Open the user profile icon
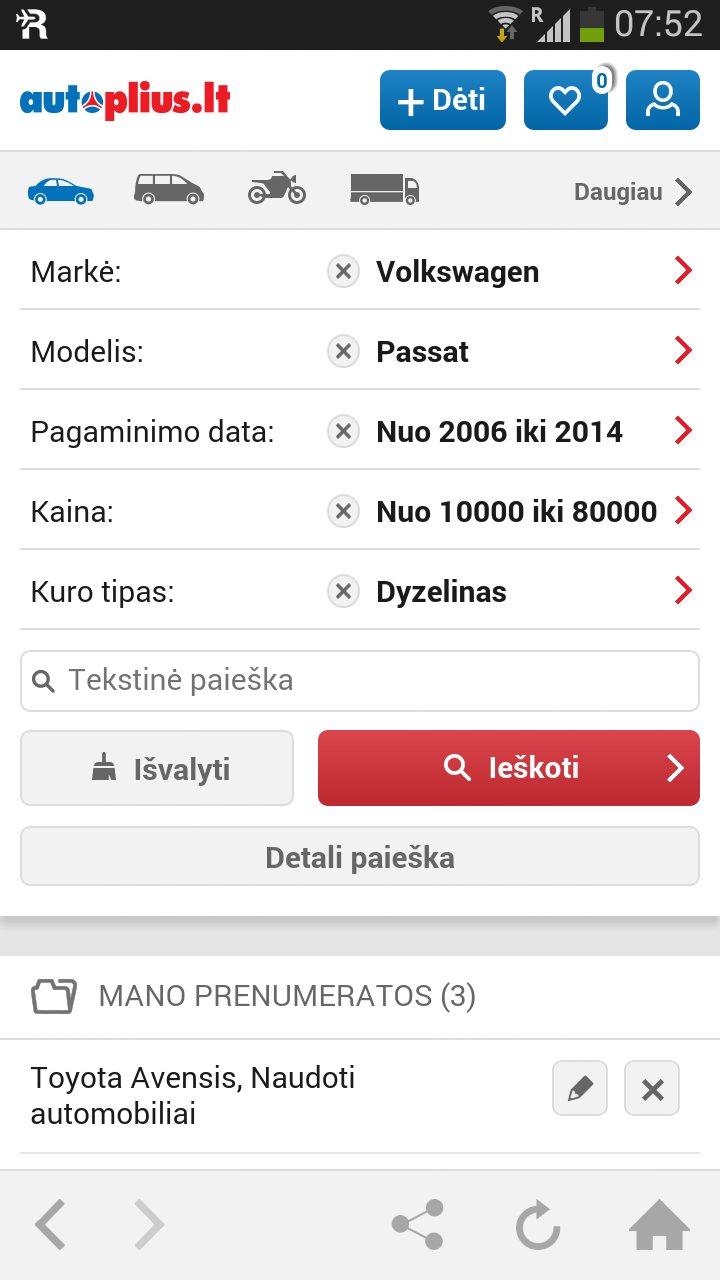The height and width of the screenshot is (1280, 720). [662, 100]
